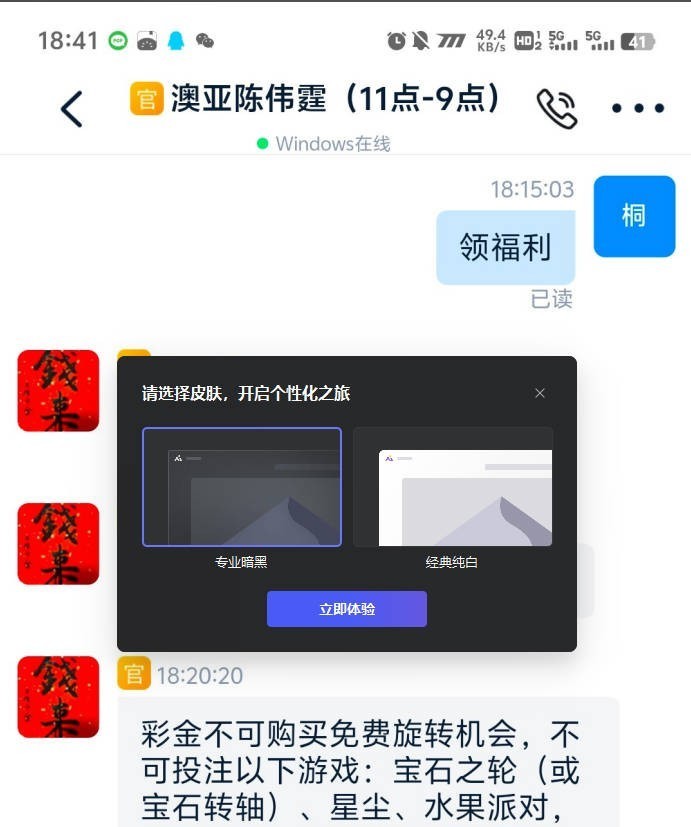Go back from the chat

point(71,108)
